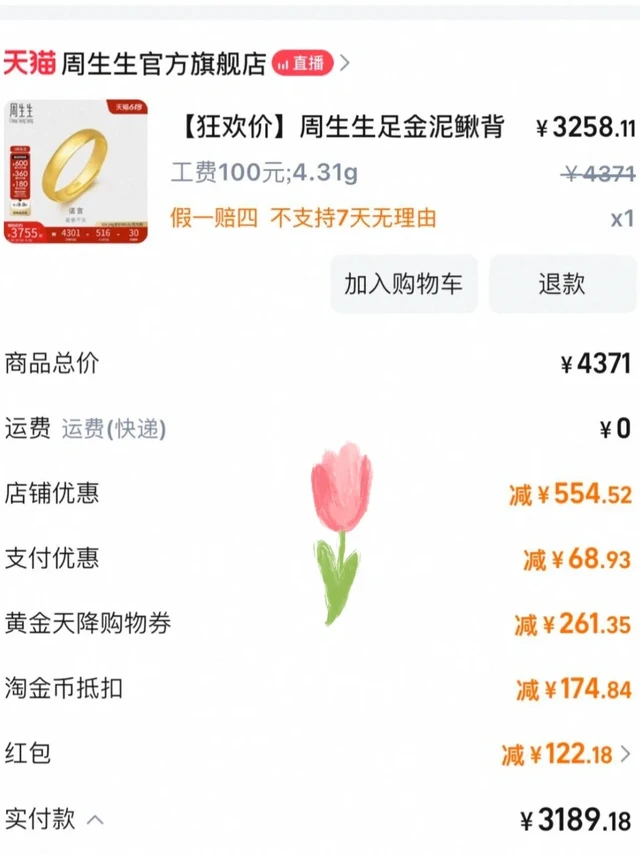Screen dimensions: 640x854
Task: Tap the 直播 live badge
Action: [302, 63]
